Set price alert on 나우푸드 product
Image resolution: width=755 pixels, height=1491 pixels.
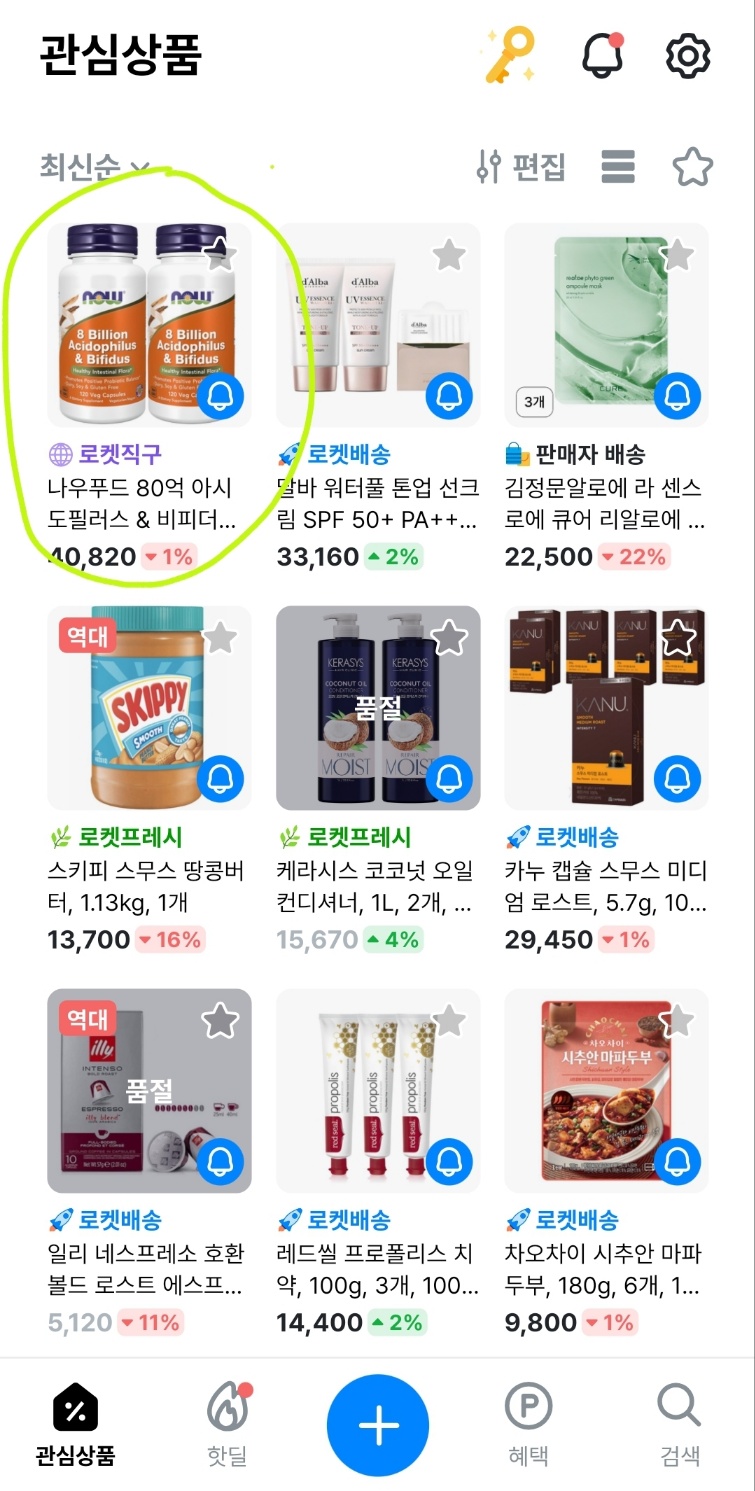219,394
